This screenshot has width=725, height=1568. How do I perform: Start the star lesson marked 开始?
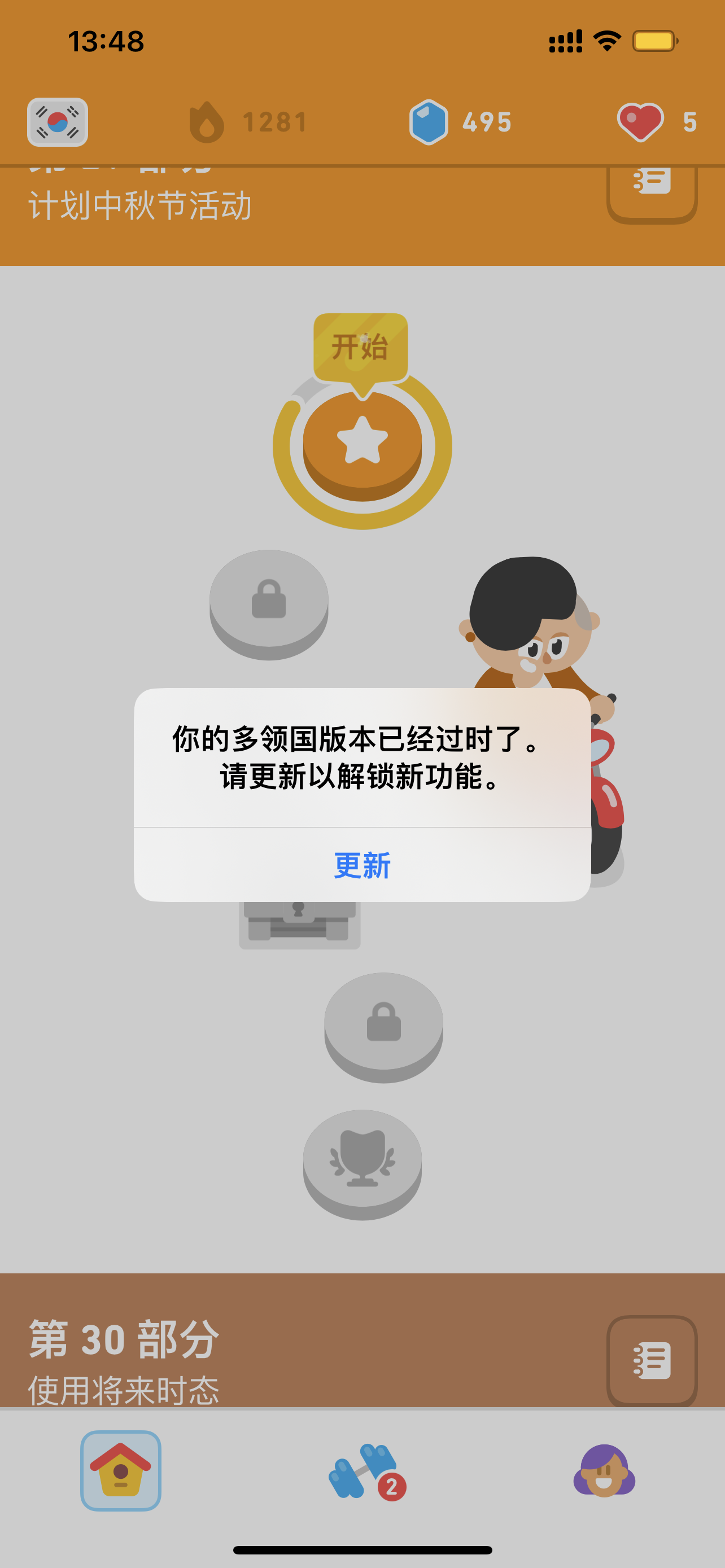(362, 445)
